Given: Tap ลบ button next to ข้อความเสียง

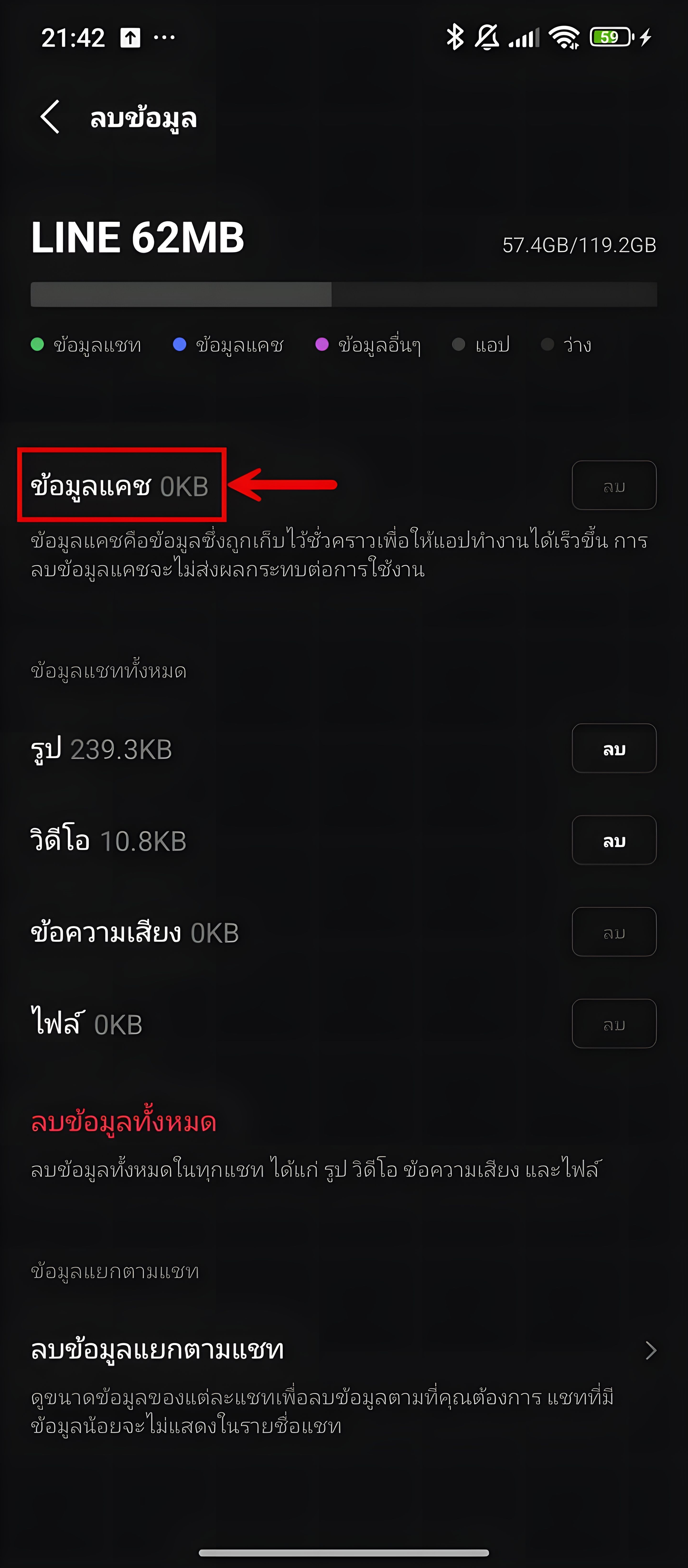Looking at the screenshot, I should pos(613,932).
